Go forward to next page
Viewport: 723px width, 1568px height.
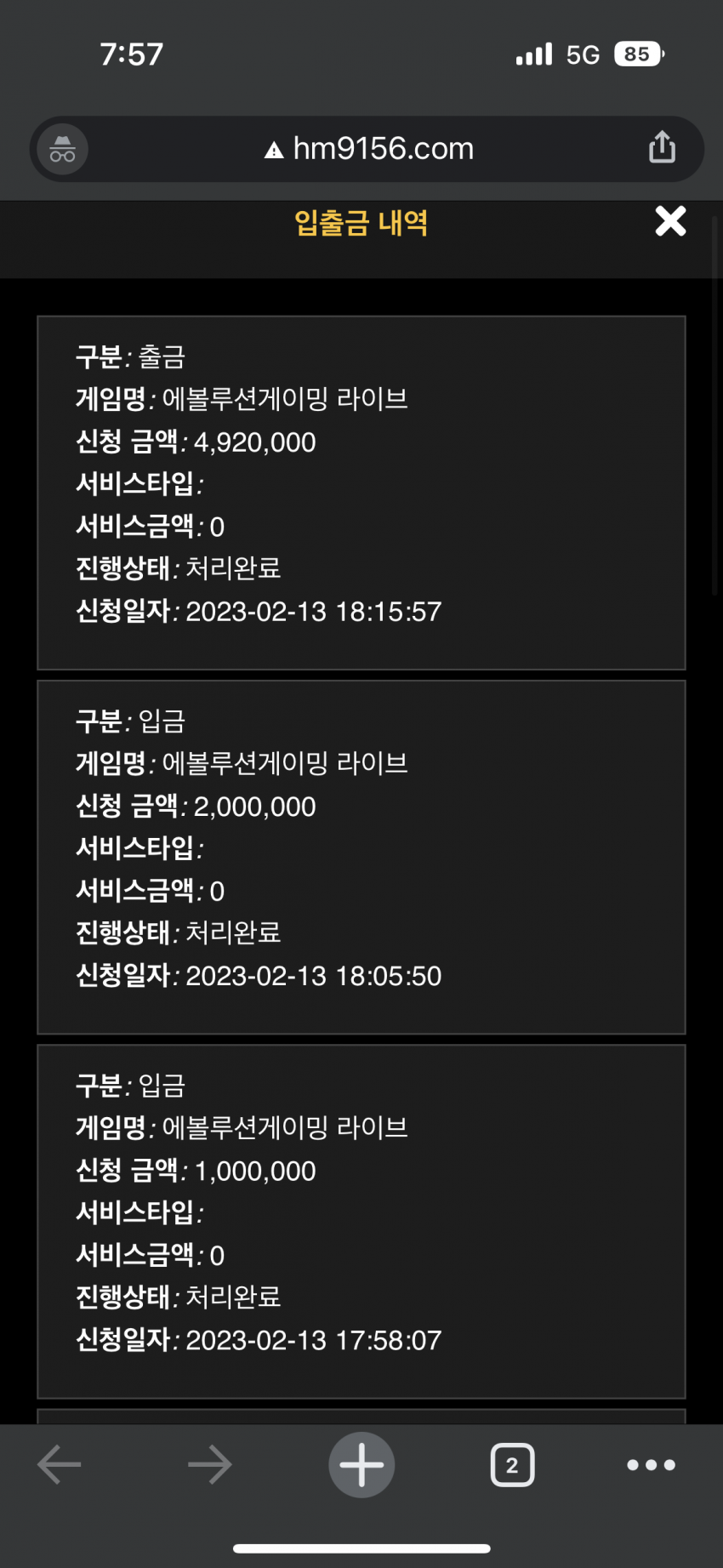[x=209, y=1464]
